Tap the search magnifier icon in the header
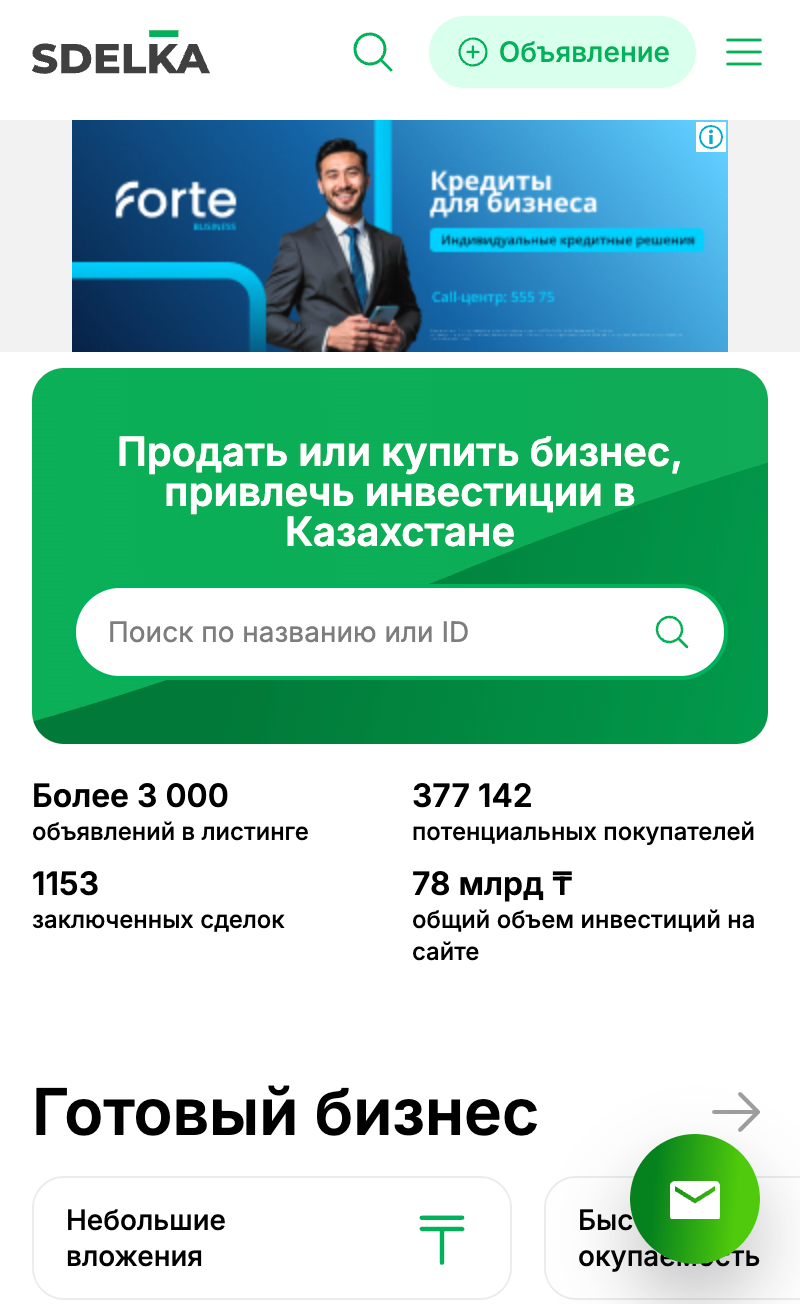 (373, 52)
